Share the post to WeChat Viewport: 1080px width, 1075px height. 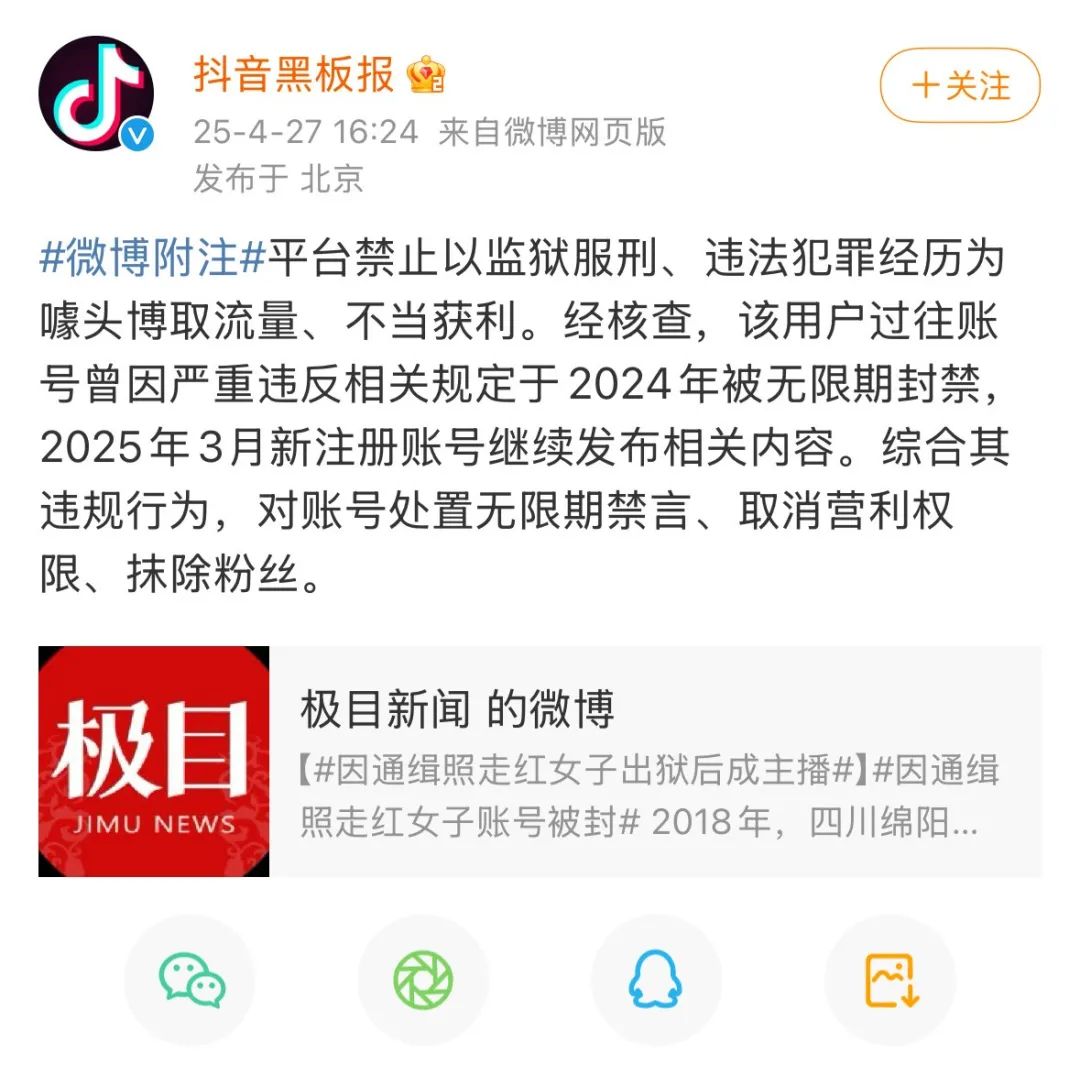click(191, 979)
